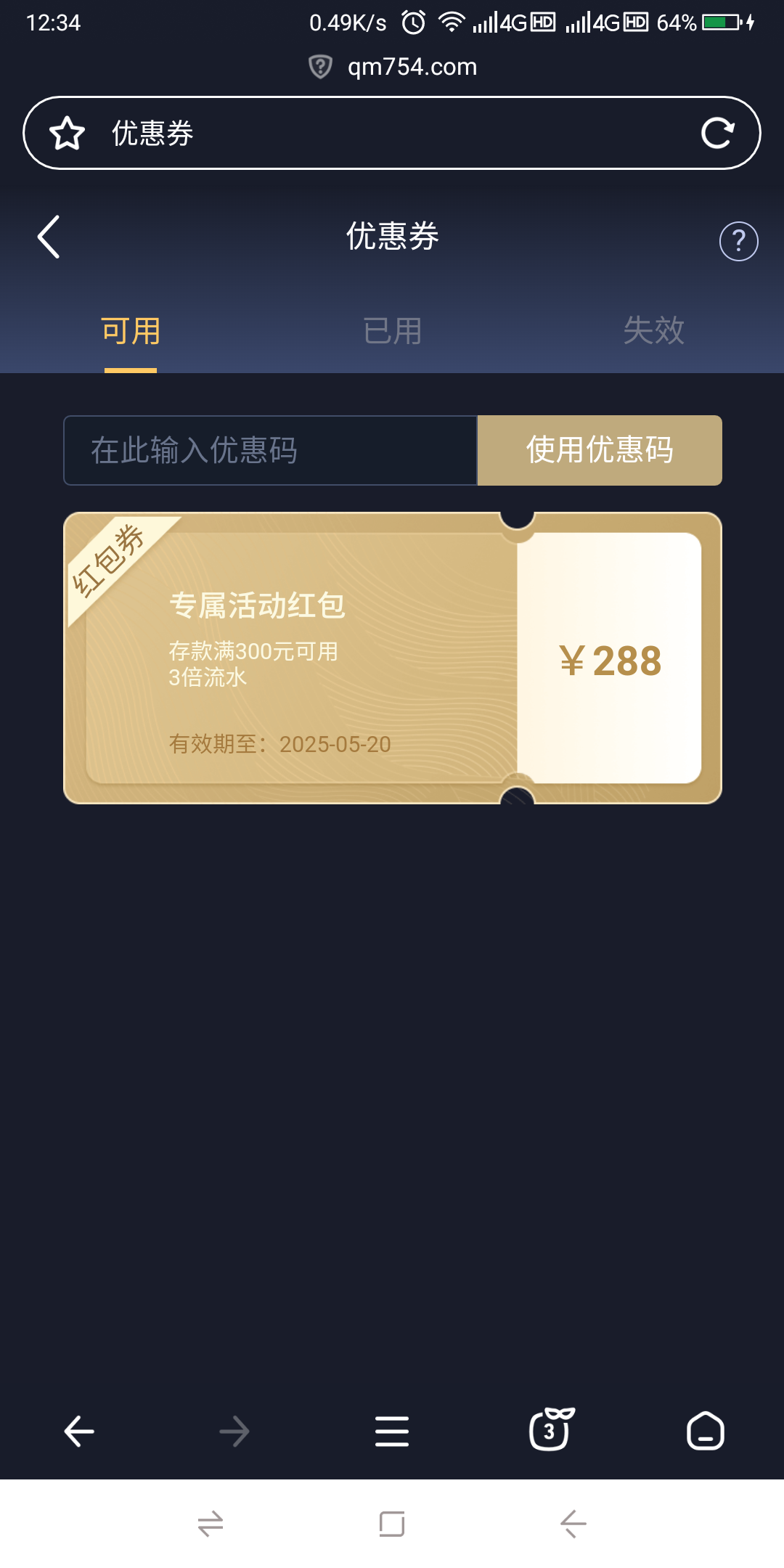
Task: Reload the page with the refresh icon
Action: (x=717, y=133)
